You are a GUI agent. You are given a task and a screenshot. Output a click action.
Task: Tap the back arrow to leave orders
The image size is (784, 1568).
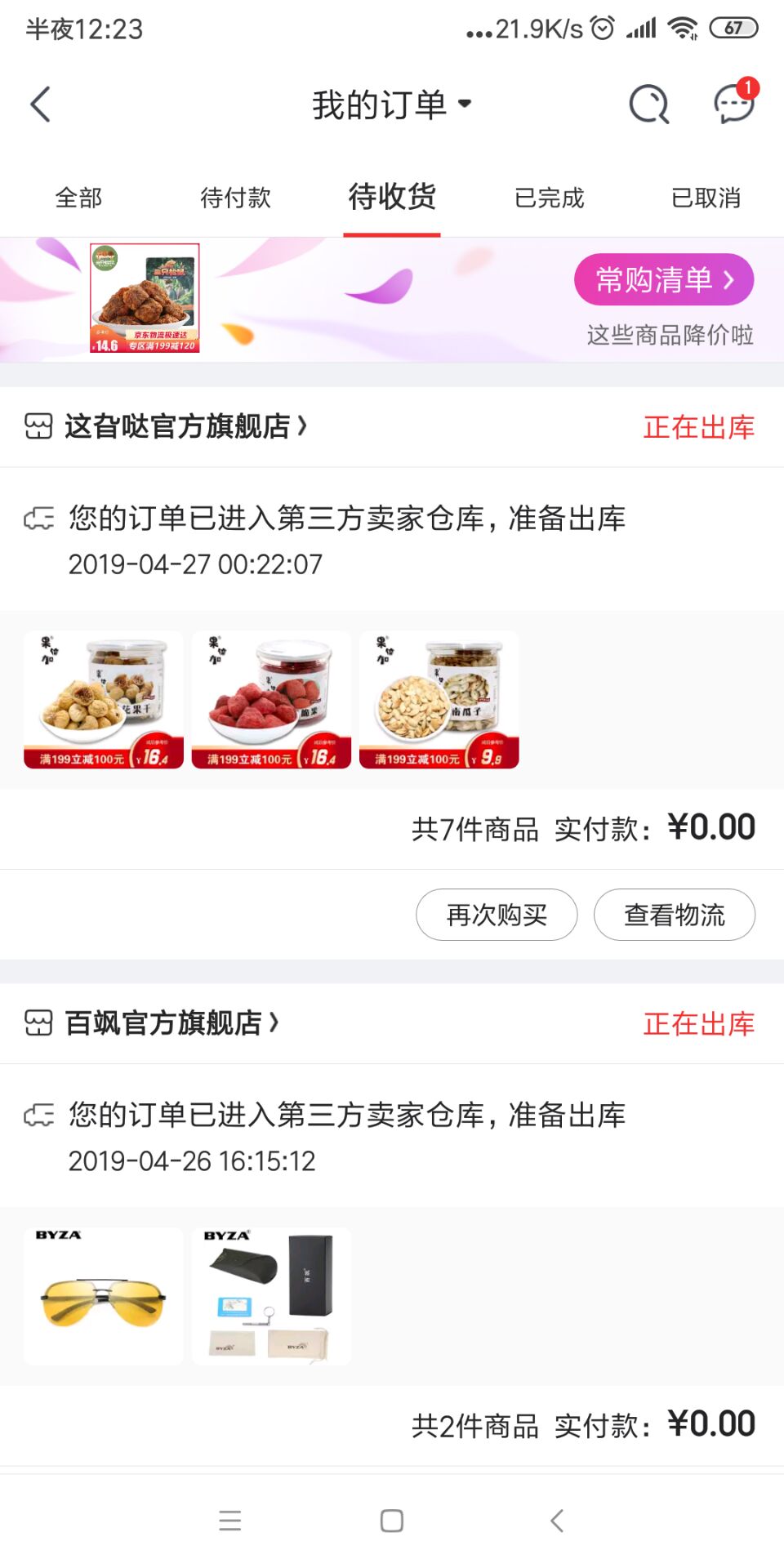[x=41, y=105]
